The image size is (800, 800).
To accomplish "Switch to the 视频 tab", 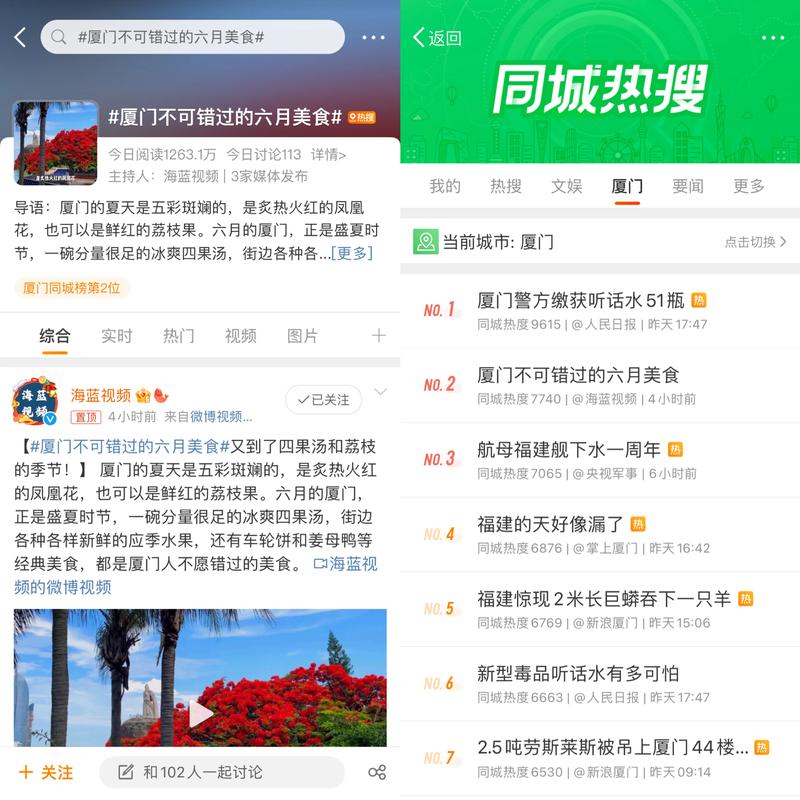I will [x=240, y=335].
